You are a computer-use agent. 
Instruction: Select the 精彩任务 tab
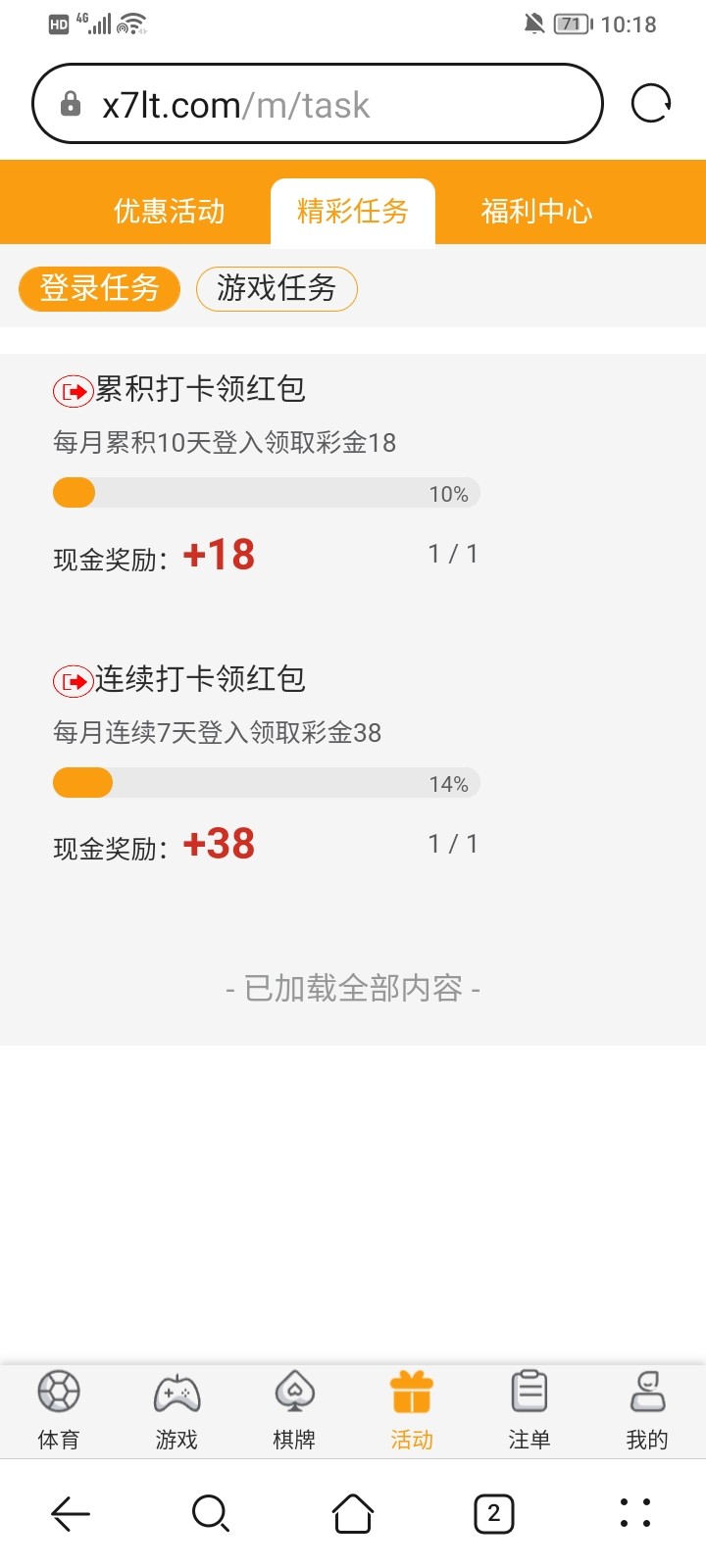click(x=352, y=211)
